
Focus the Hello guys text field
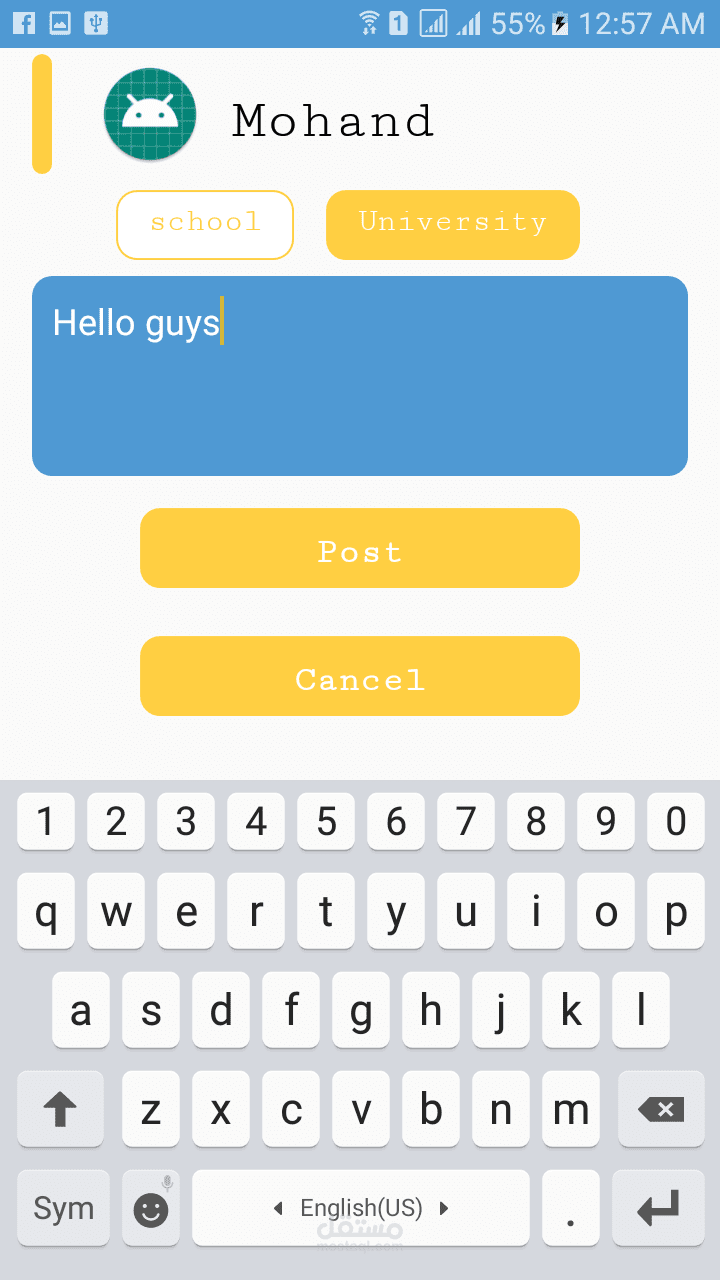(x=360, y=376)
